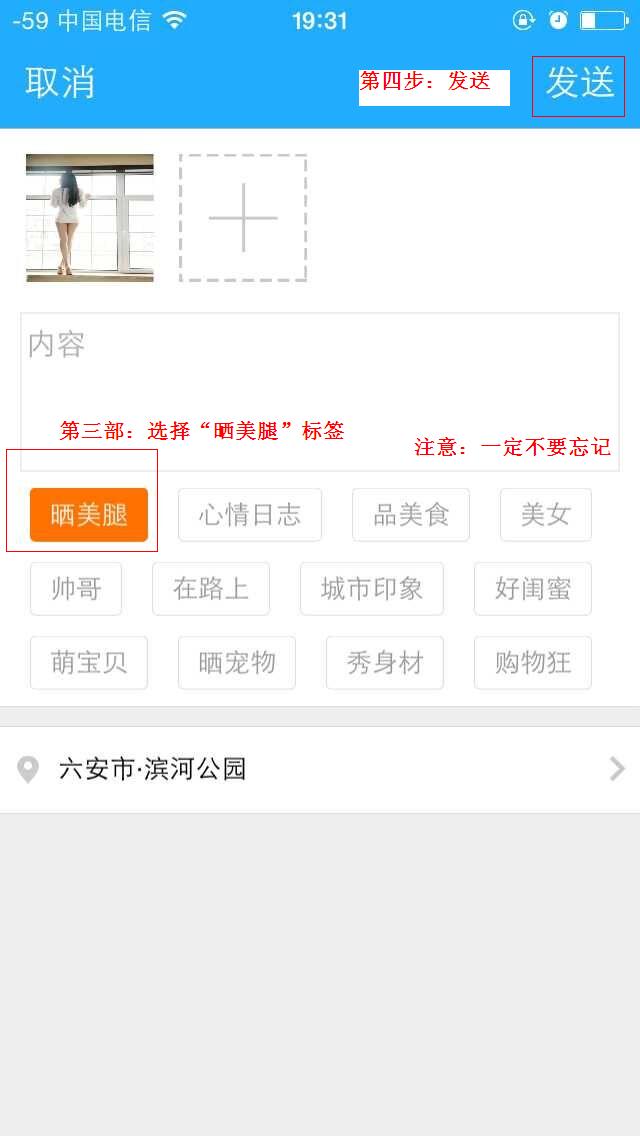Select the 美女 tag
Viewport: 640px width, 1136px height.
click(x=546, y=515)
